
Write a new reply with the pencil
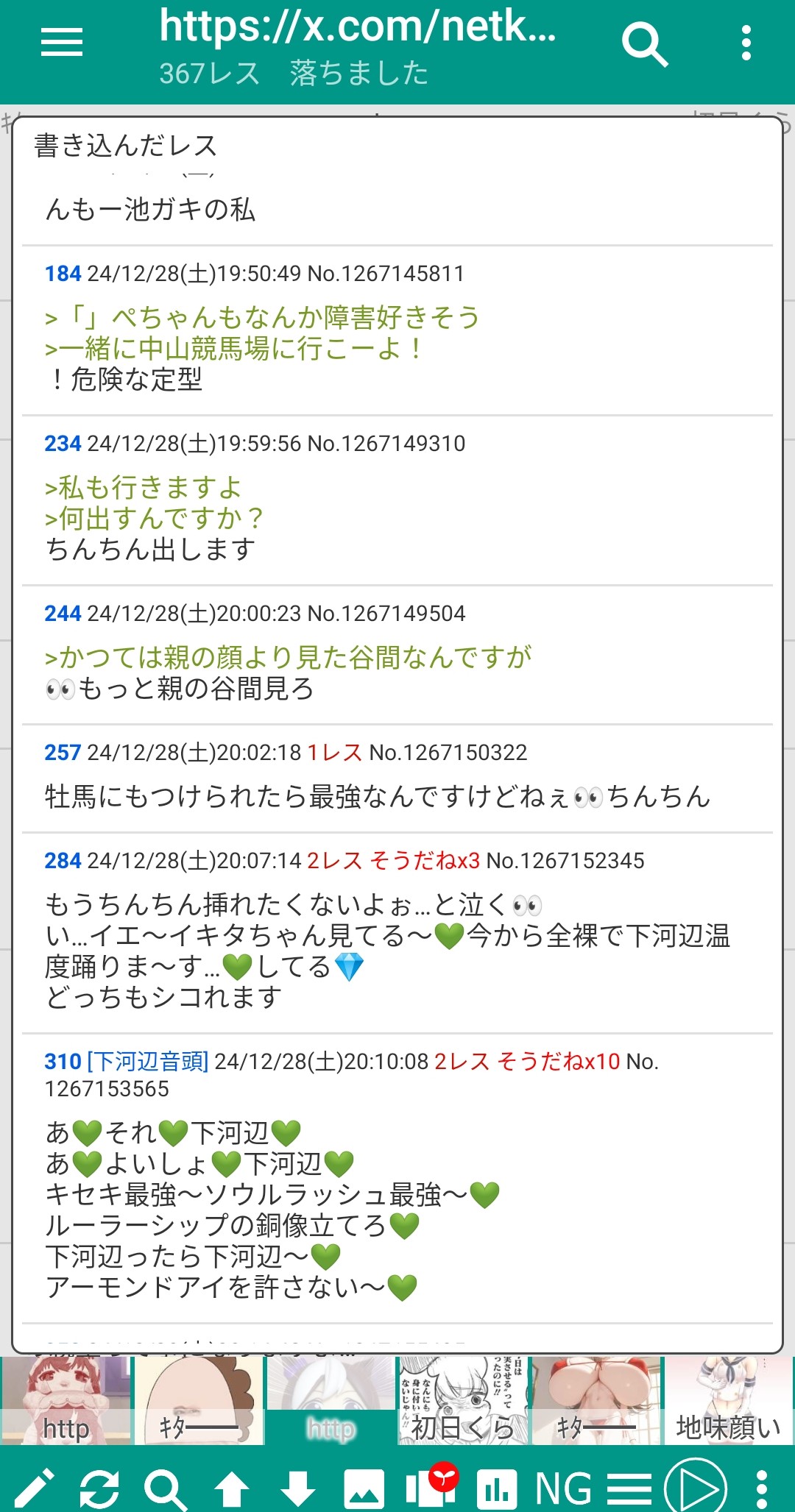pyautogui.click(x=34, y=1488)
